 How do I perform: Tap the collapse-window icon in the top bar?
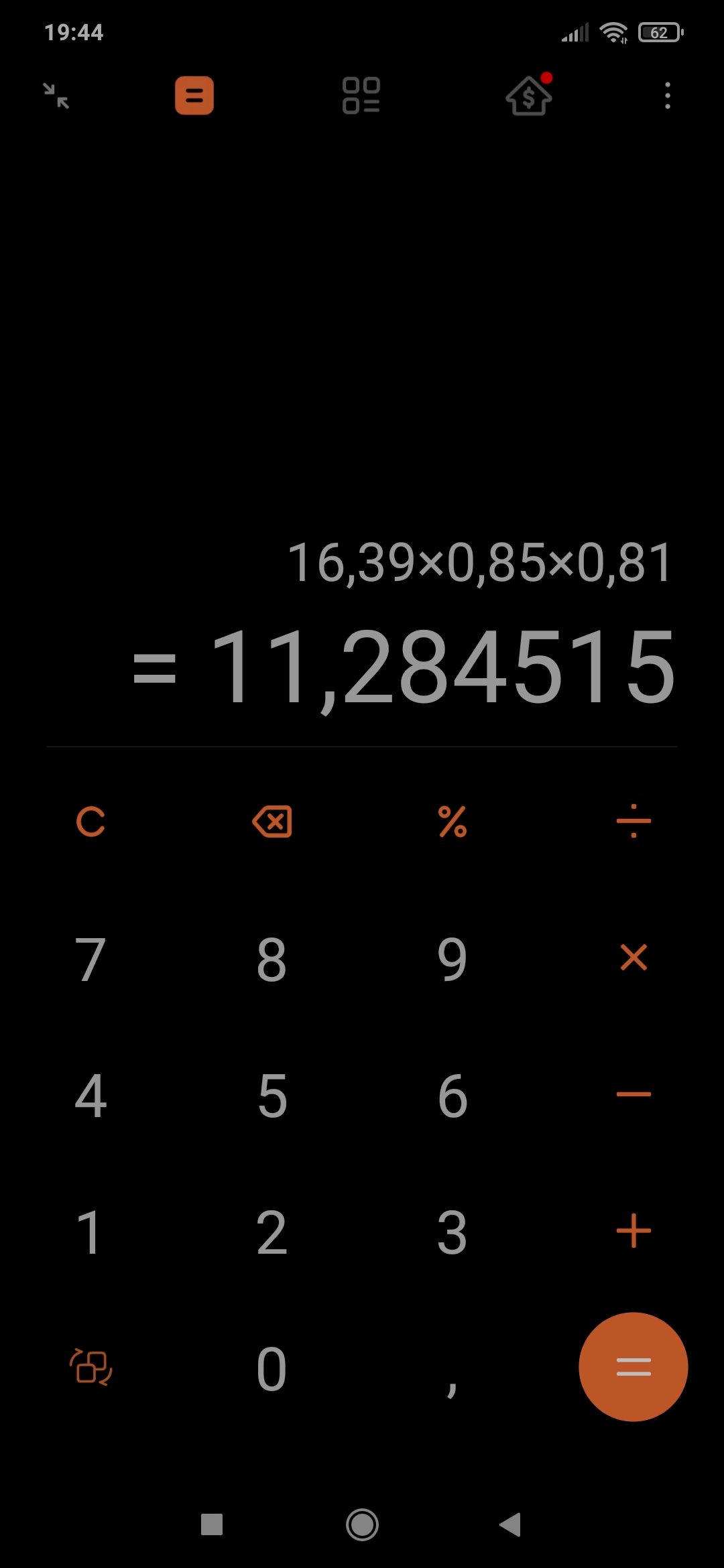[x=56, y=96]
